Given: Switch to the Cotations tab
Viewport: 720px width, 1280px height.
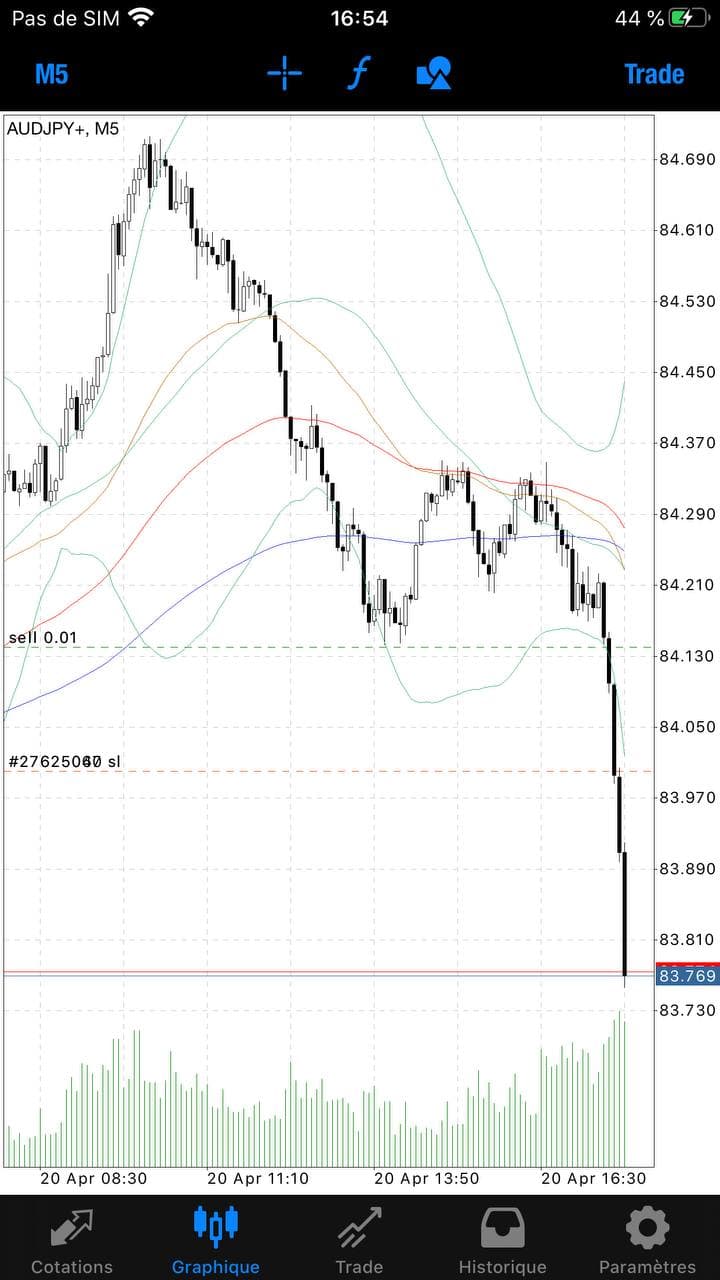Looking at the screenshot, I should tap(72, 1240).
